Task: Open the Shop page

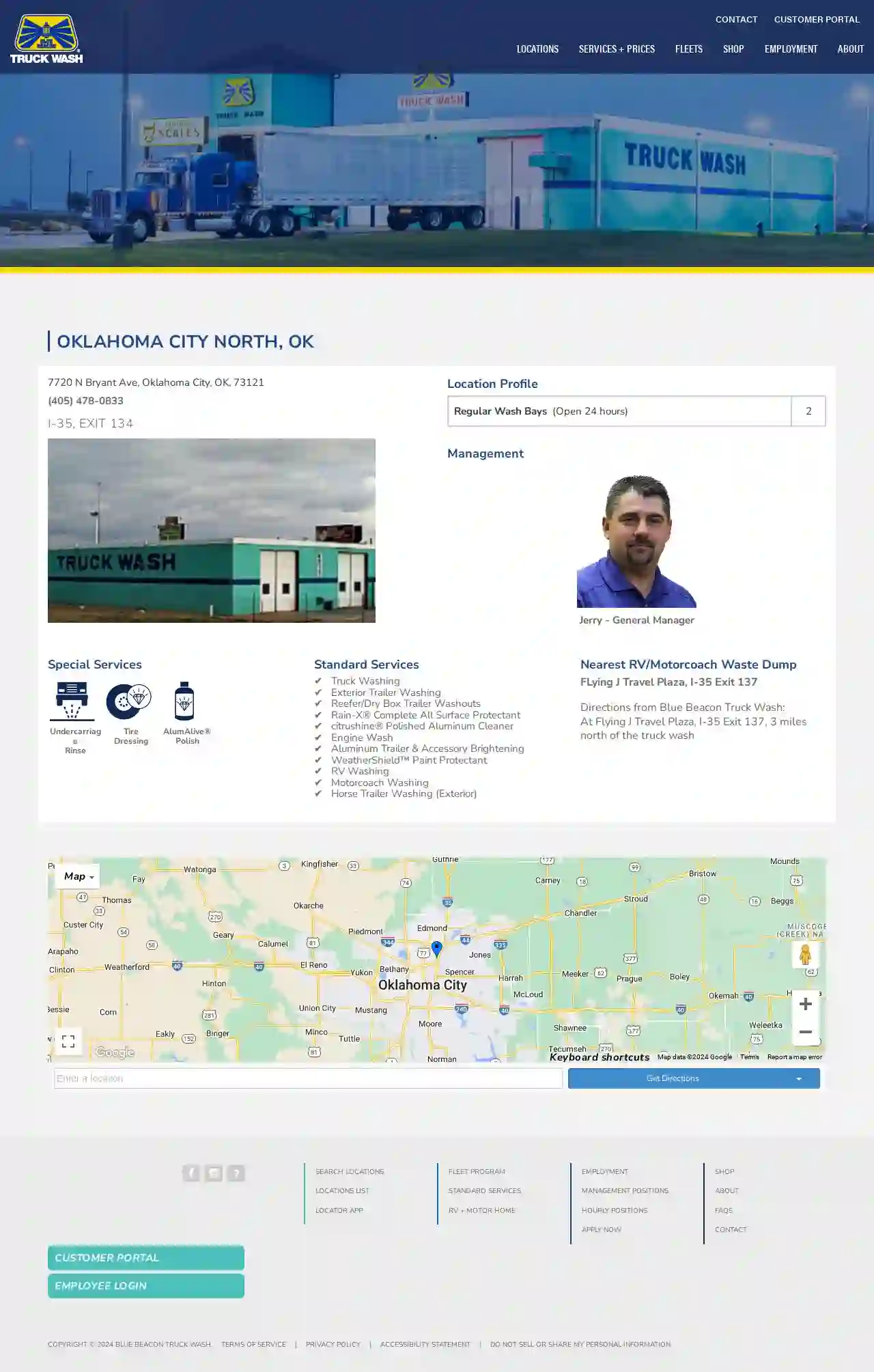Action: tap(733, 49)
